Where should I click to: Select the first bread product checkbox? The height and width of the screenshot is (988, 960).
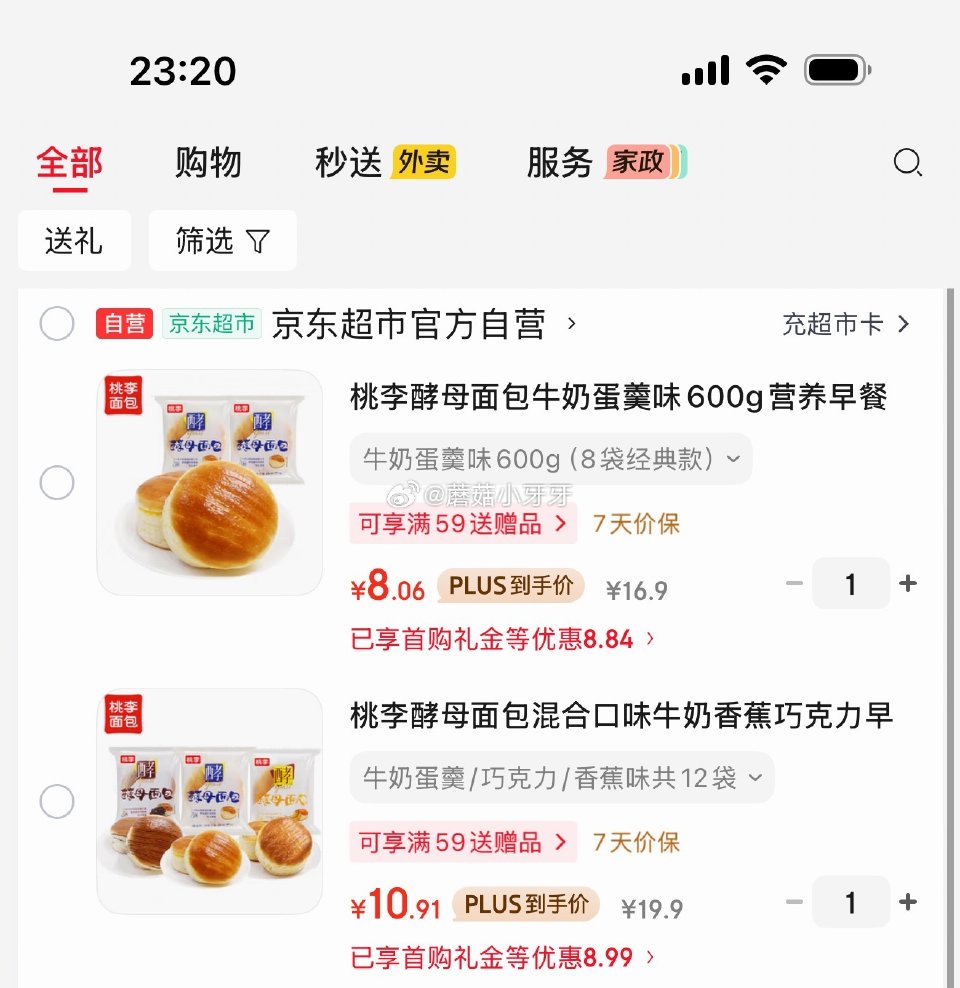pos(57,483)
